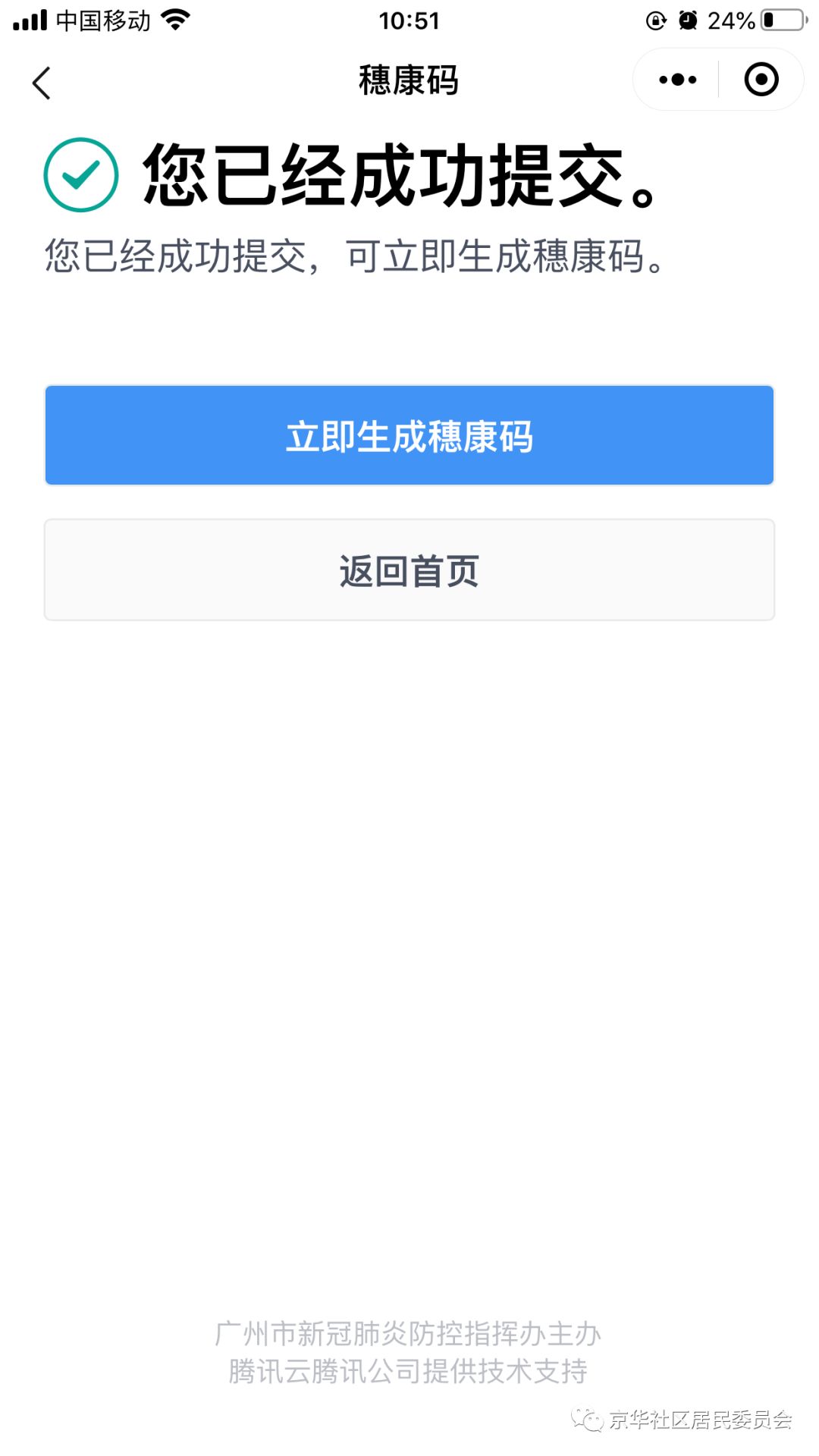Tap 立即生成穗康码 button
819x1456 pixels.
pyautogui.click(x=409, y=435)
